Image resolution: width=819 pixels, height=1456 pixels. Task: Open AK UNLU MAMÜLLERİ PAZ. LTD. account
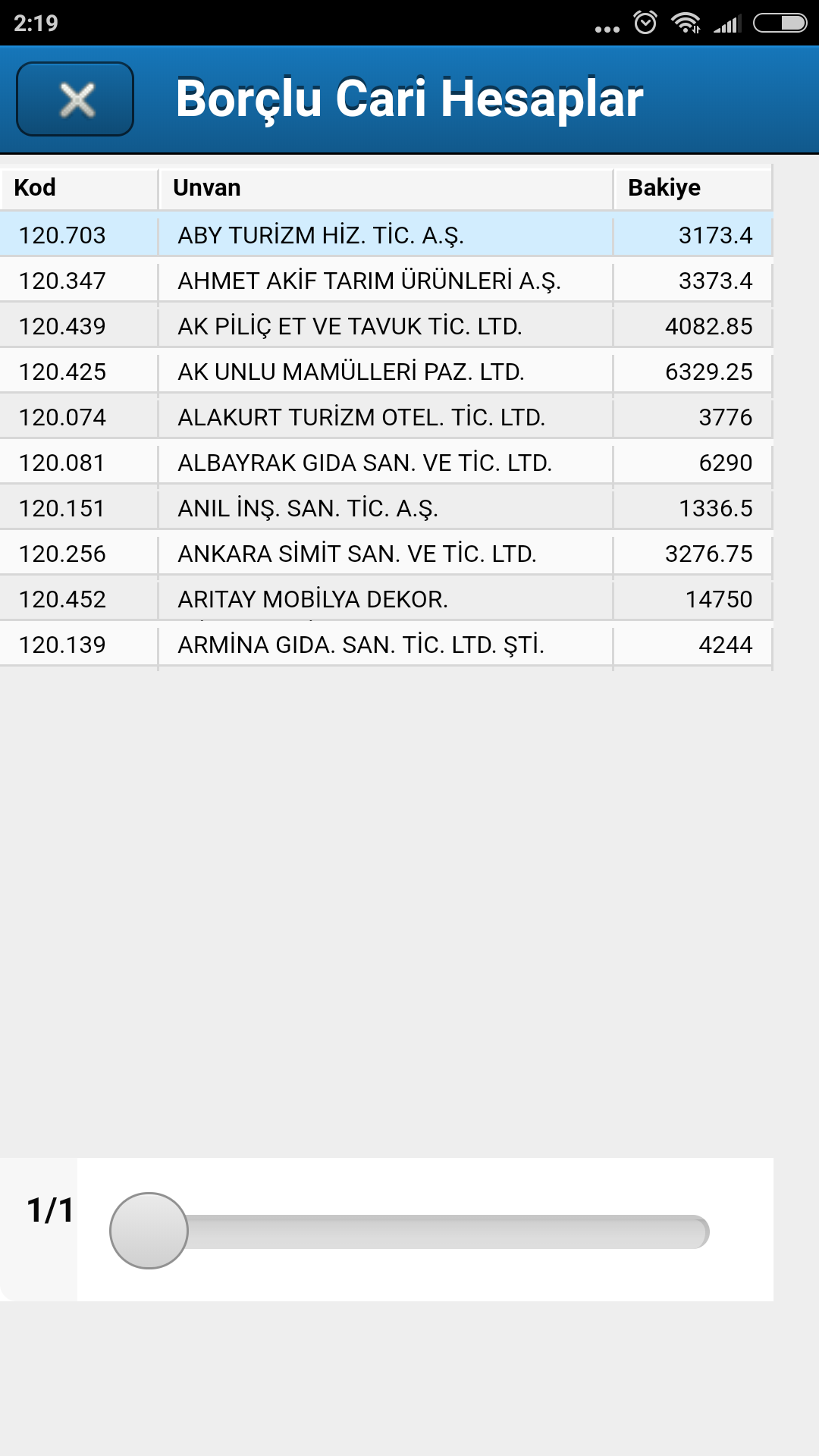pyautogui.click(x=387, y=371)
